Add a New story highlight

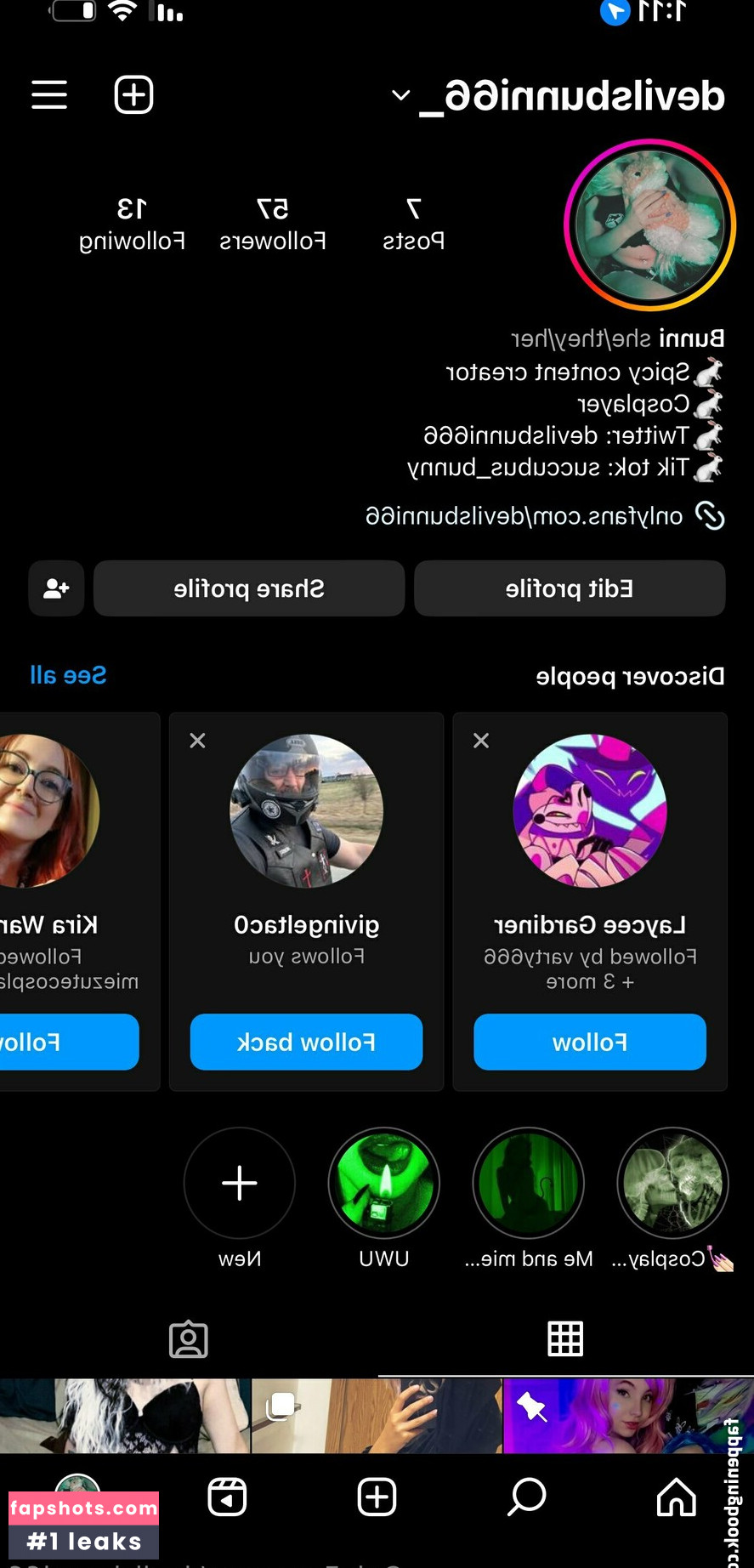[x=240, y=1183]
